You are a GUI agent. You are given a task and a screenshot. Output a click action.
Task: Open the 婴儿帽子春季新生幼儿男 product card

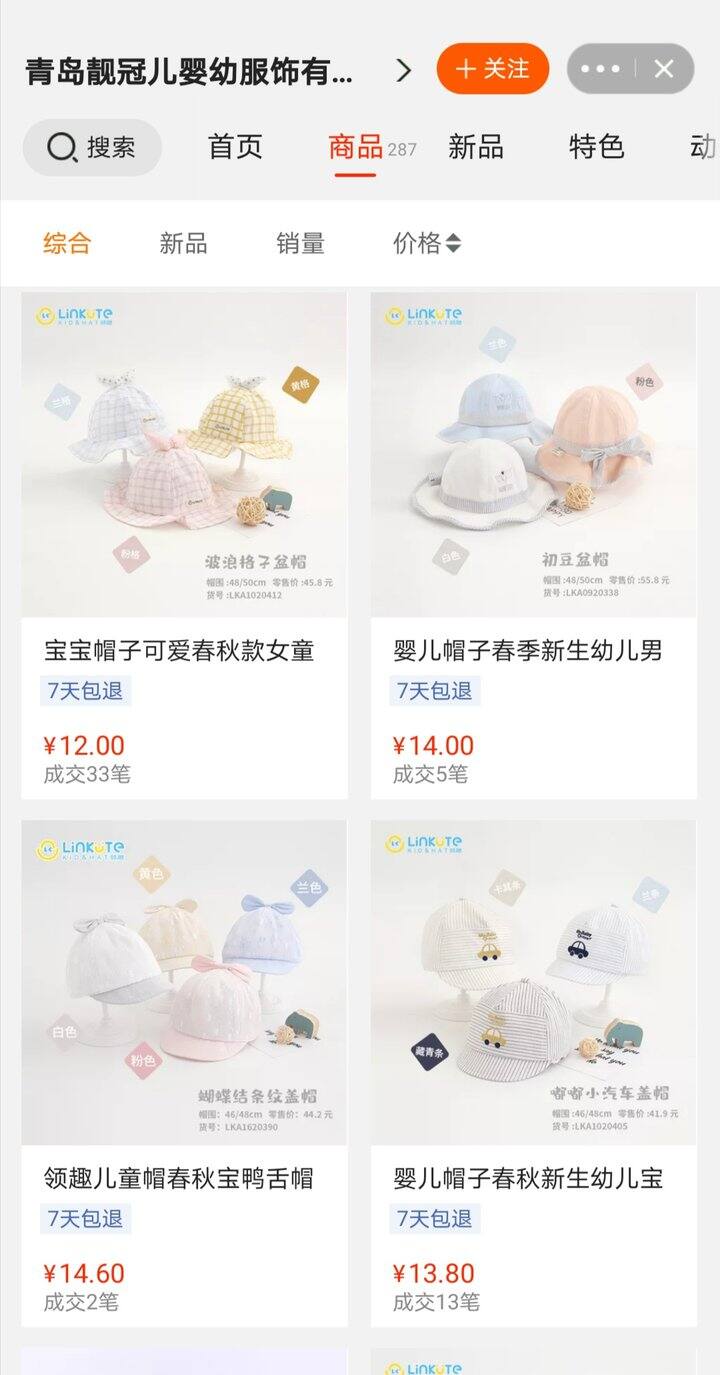click(534, 545)
